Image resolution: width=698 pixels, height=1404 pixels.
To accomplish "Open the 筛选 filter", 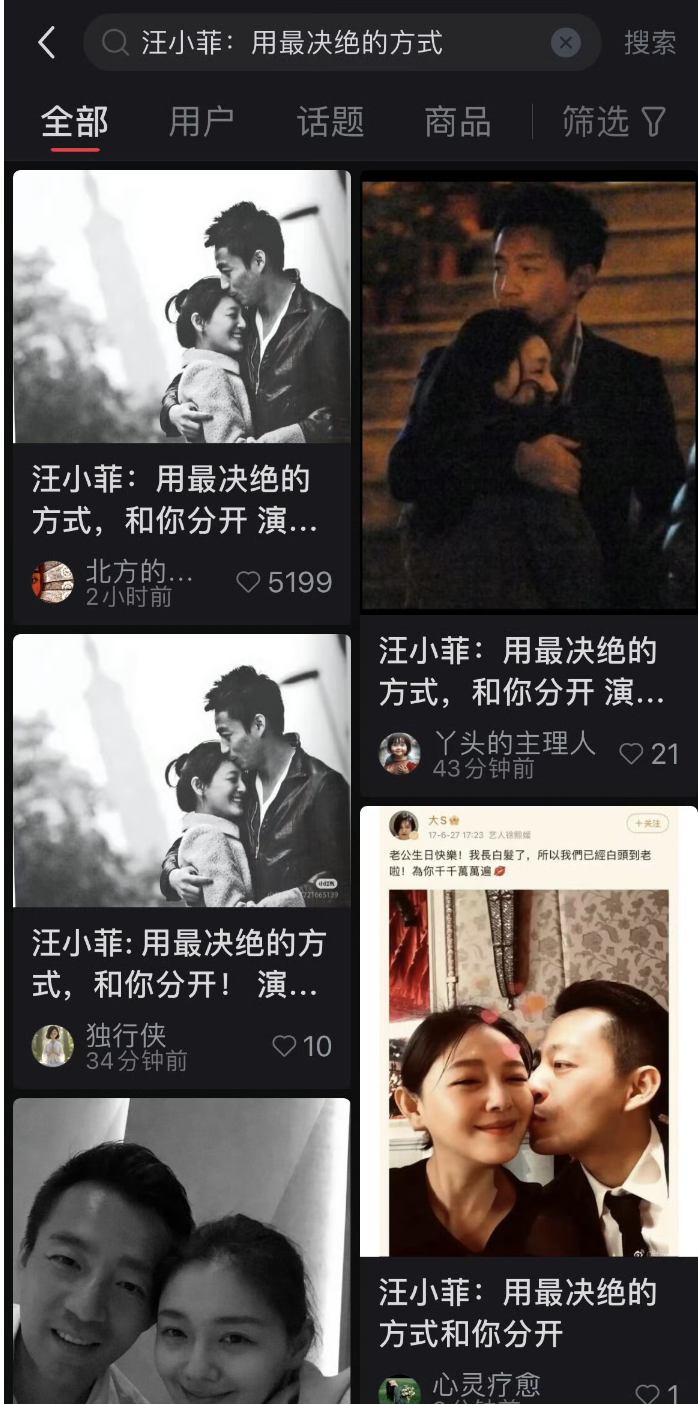I will pyautogui.click(x=613, y=122).
